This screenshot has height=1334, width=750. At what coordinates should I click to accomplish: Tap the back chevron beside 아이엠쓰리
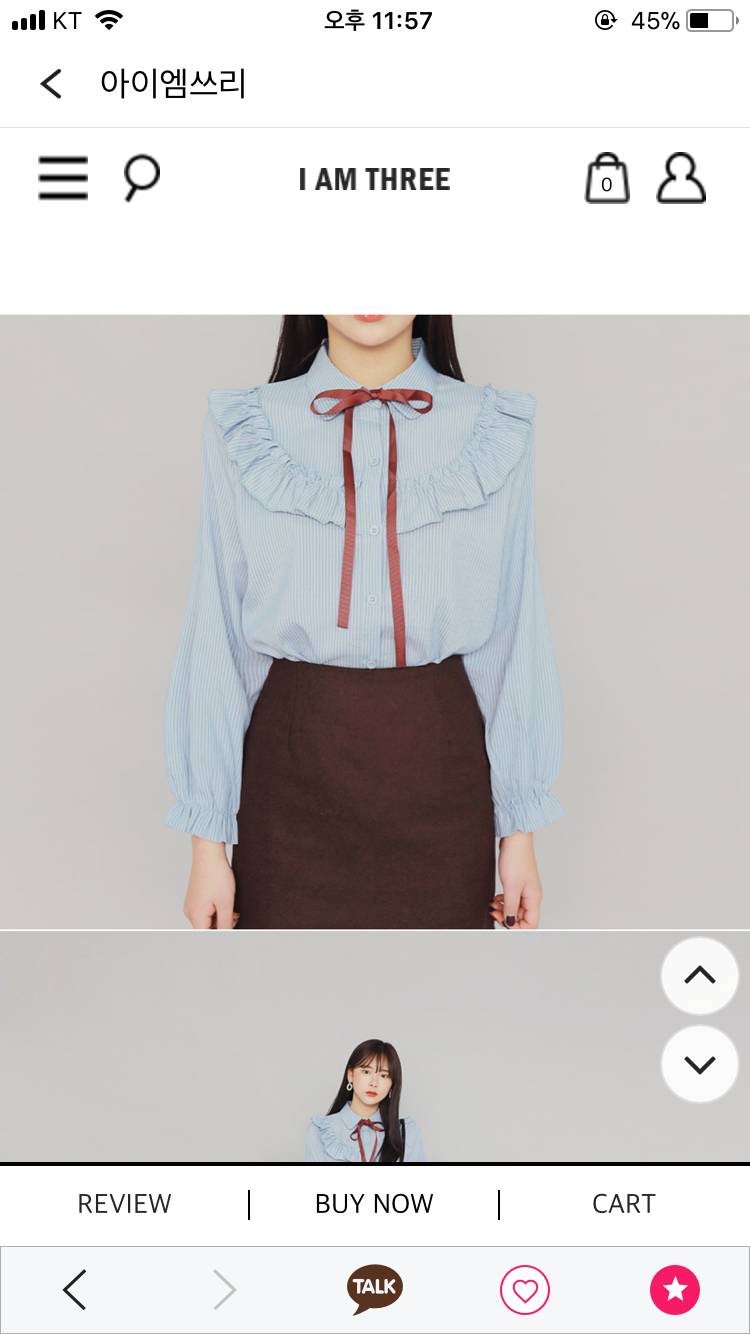(x=50, y=84)
